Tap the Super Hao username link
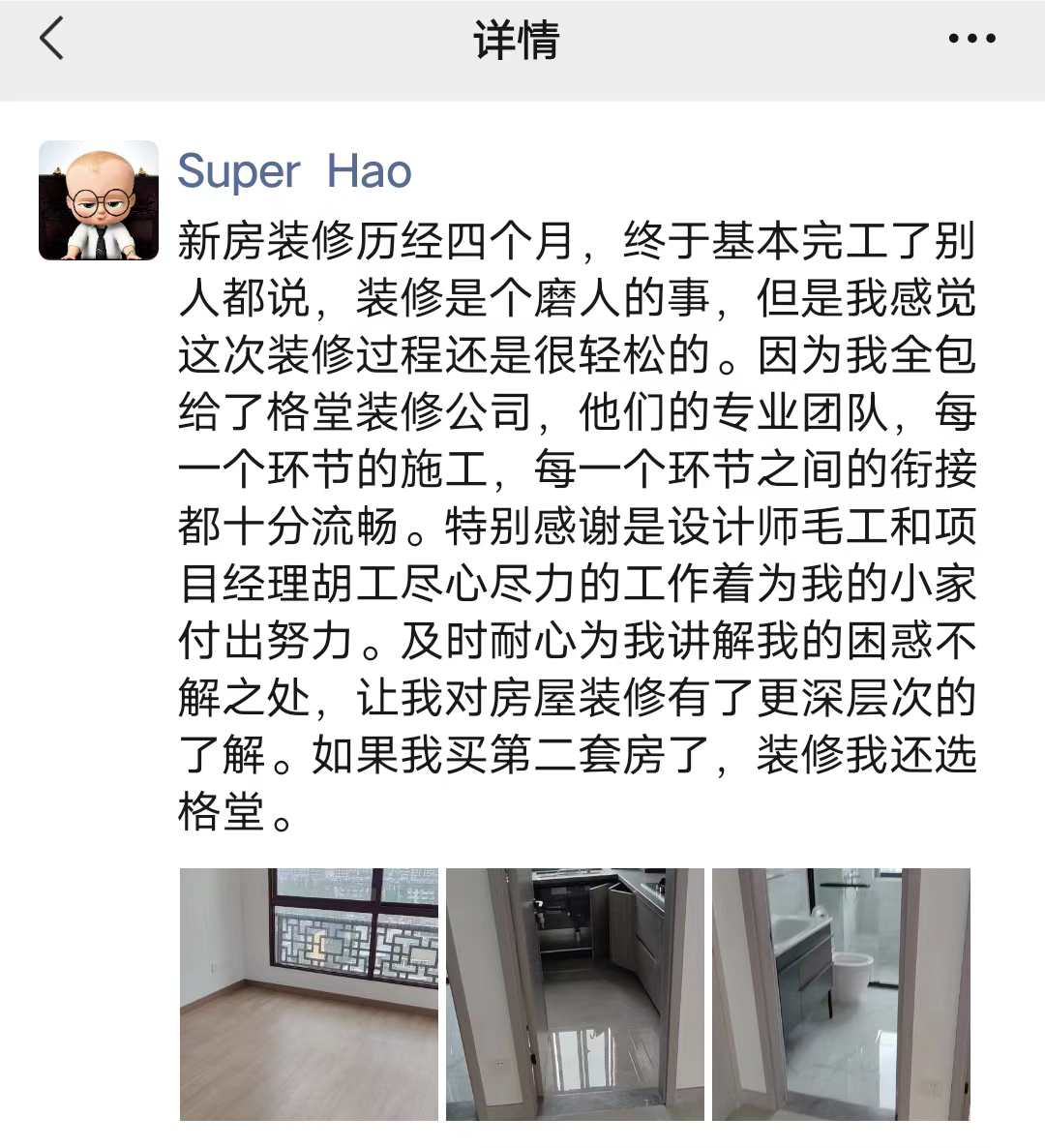Image resolution: width=1045 pixels, height=1148 pixels. click(x=294, y=171)
